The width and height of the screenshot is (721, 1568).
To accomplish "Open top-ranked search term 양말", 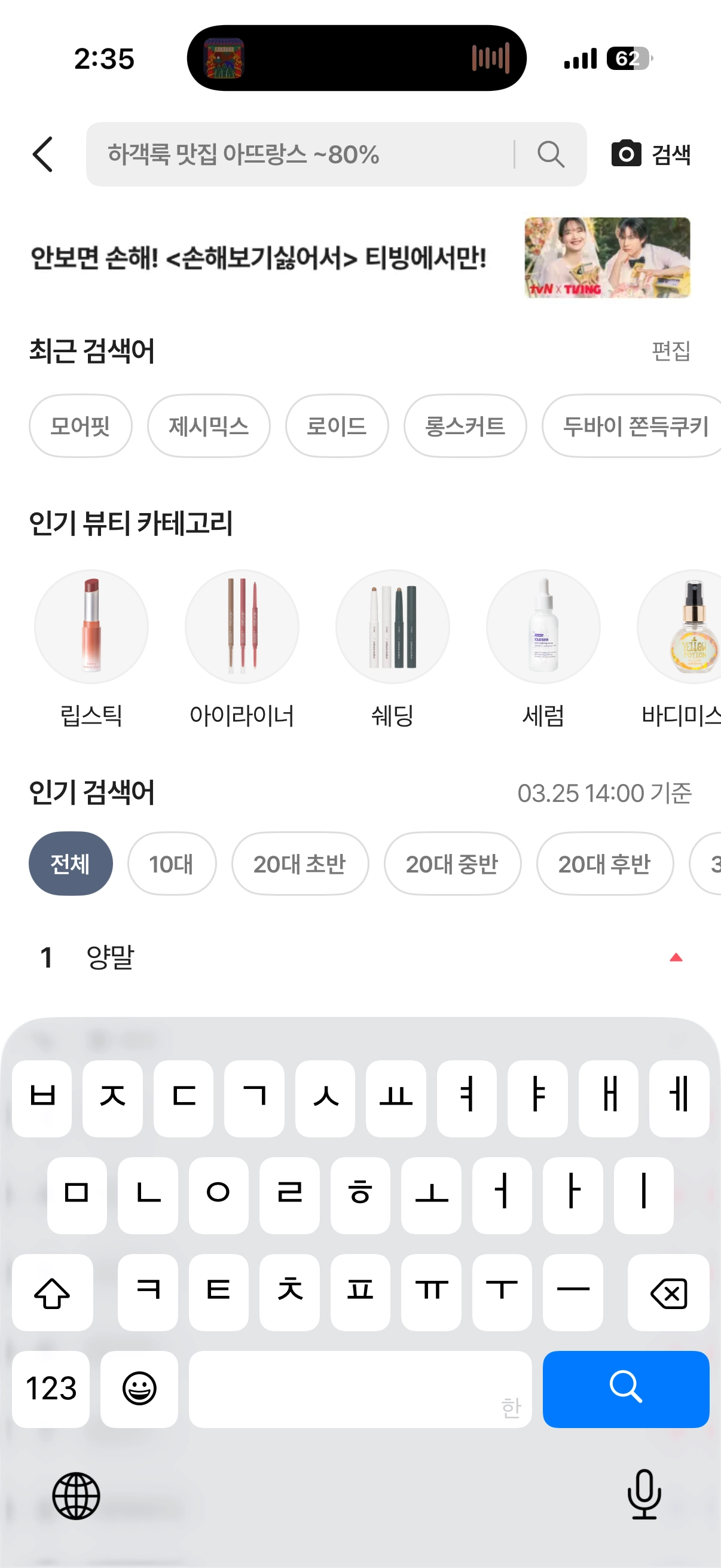I will point(110,957).
